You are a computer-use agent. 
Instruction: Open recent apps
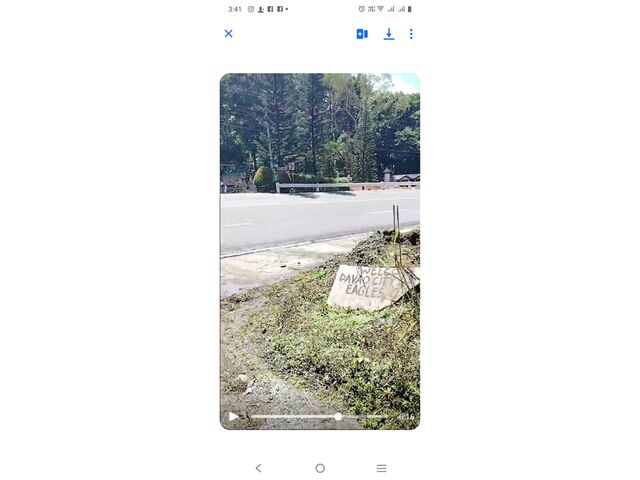(381, 468)
